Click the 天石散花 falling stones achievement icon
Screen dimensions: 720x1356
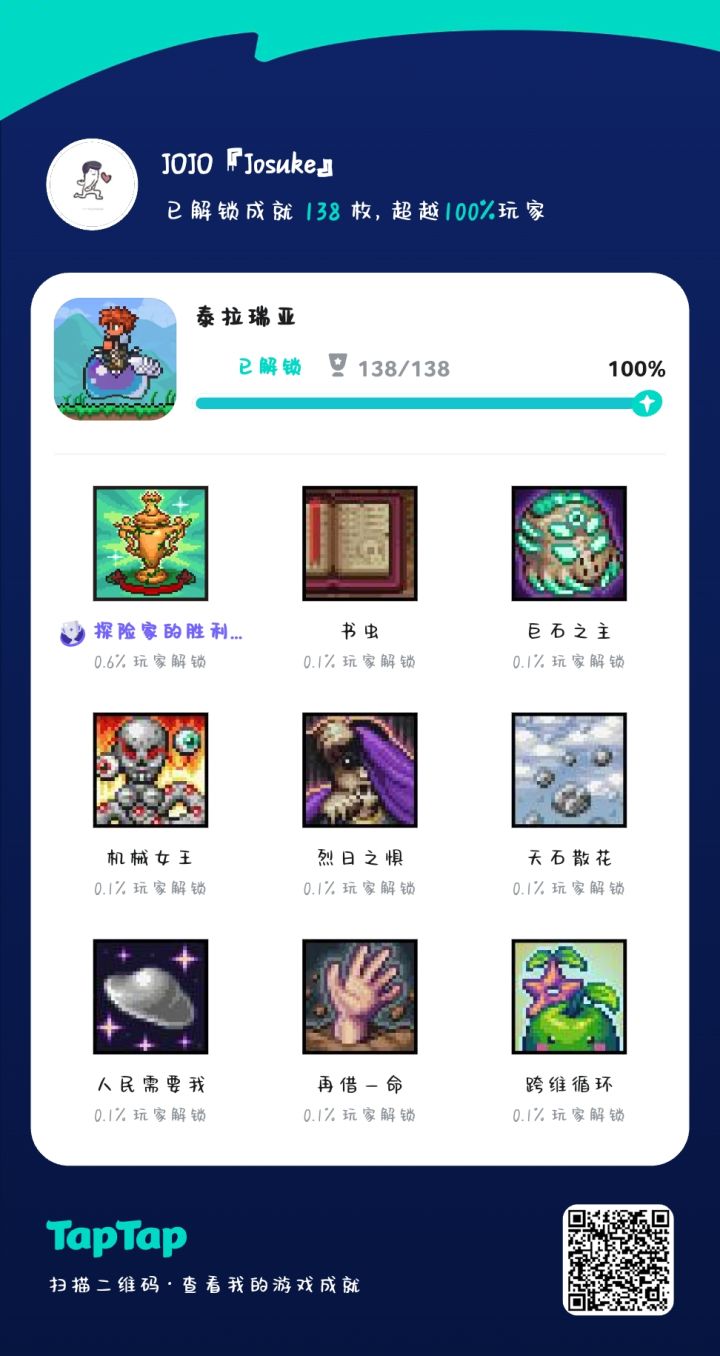click(568, 770)
